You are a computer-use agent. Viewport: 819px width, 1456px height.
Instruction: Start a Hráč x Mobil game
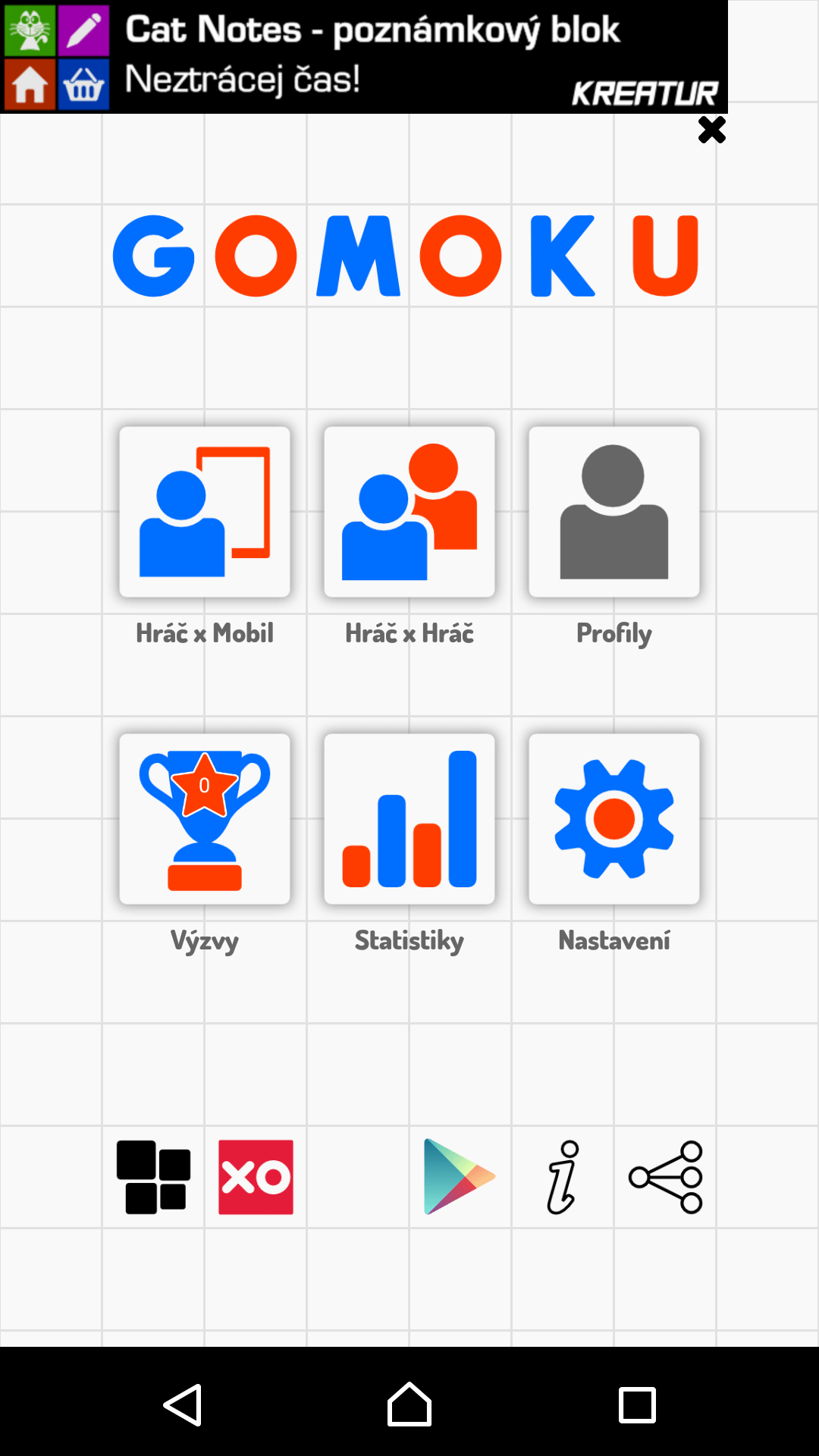pyautogui.click(x=205, y=512)
